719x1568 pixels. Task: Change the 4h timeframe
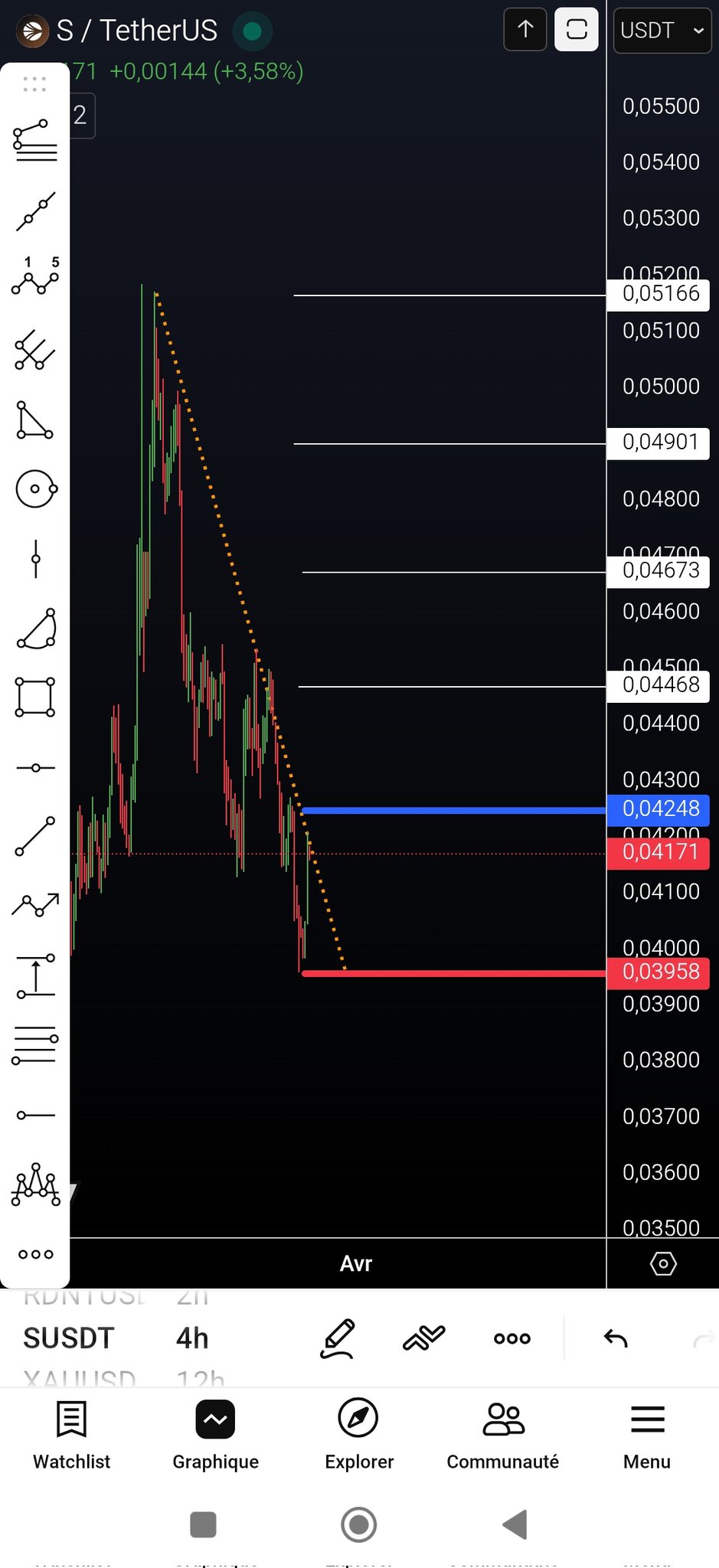coord(192,1338)
